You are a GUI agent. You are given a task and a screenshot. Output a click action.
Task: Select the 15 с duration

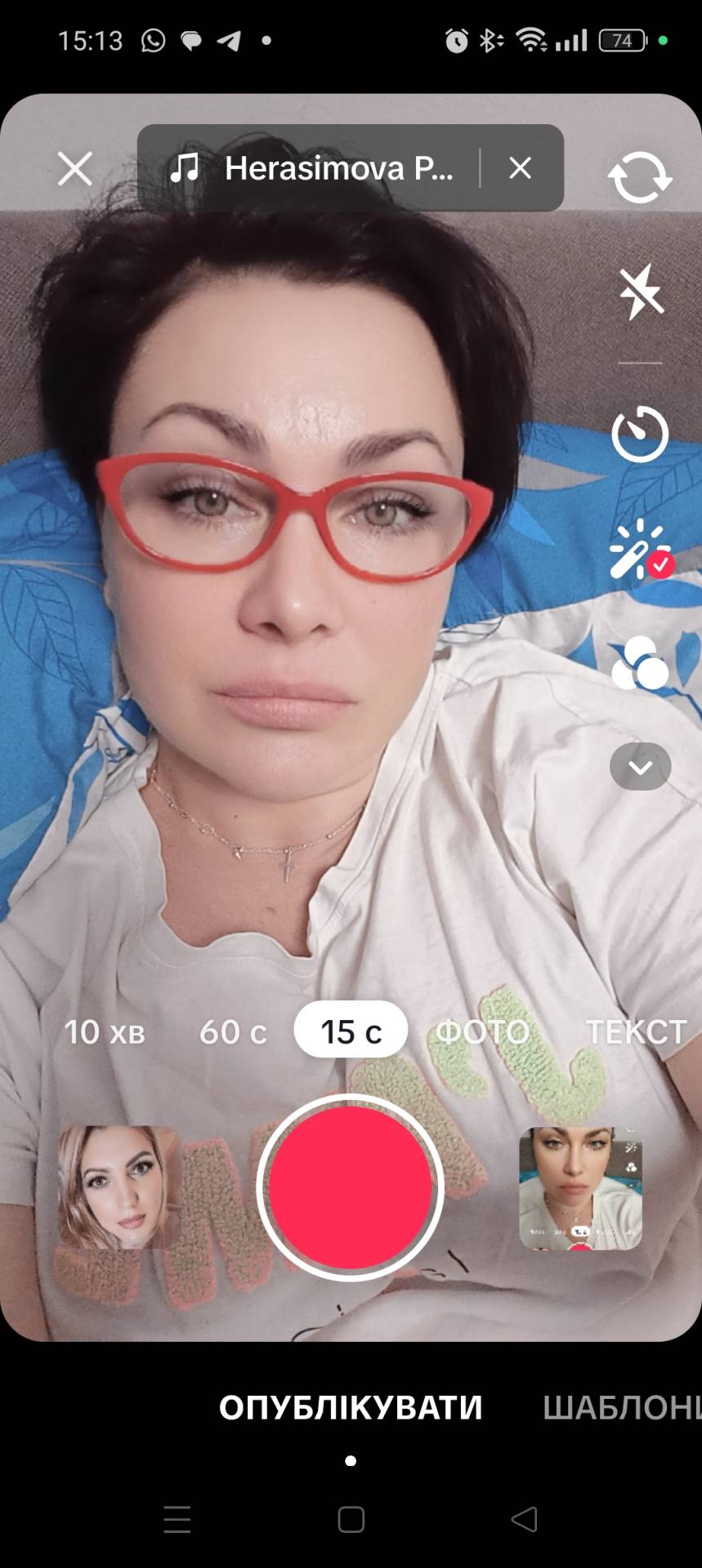point(351,1031)
